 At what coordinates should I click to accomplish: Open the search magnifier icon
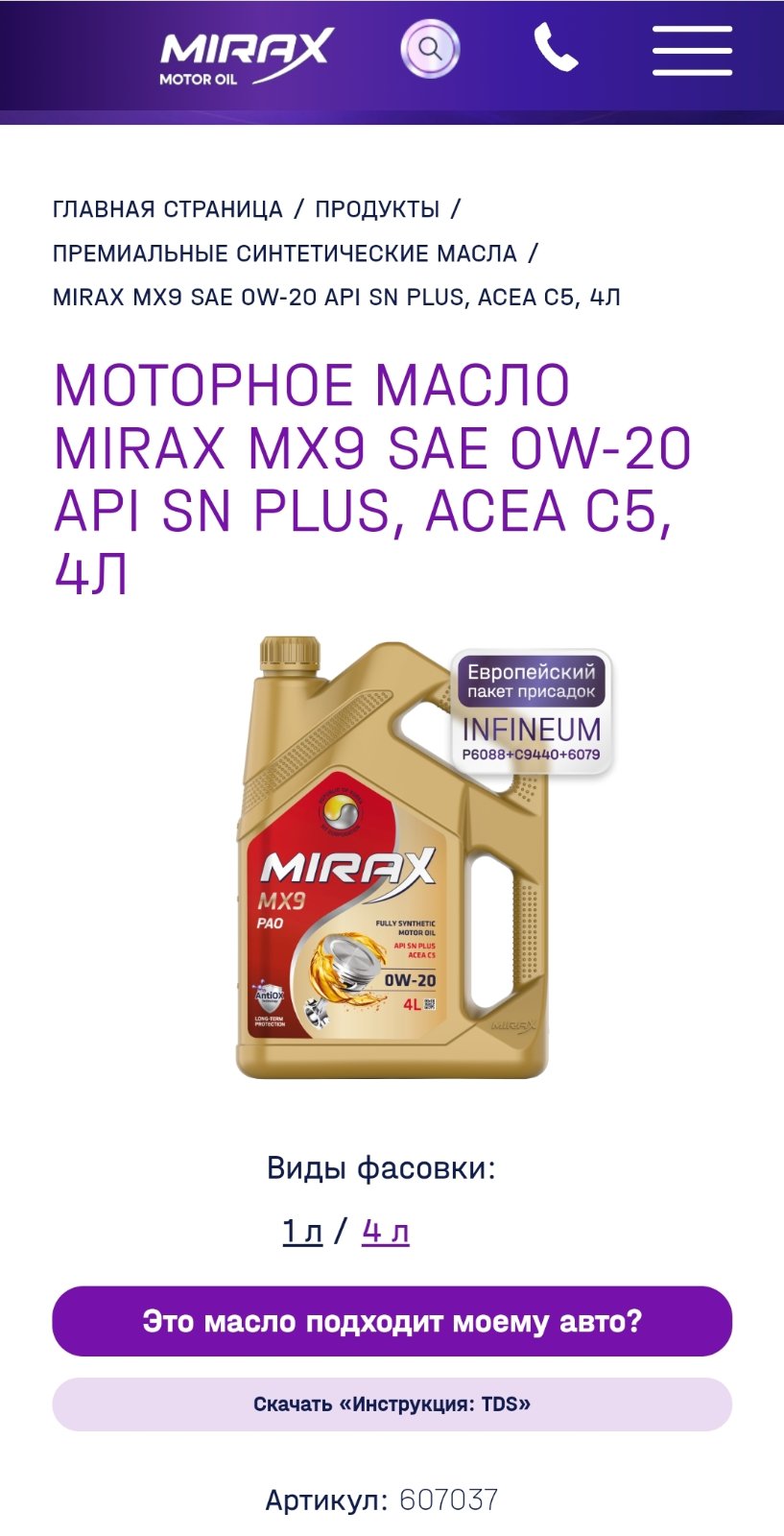[x=430, y=48]
